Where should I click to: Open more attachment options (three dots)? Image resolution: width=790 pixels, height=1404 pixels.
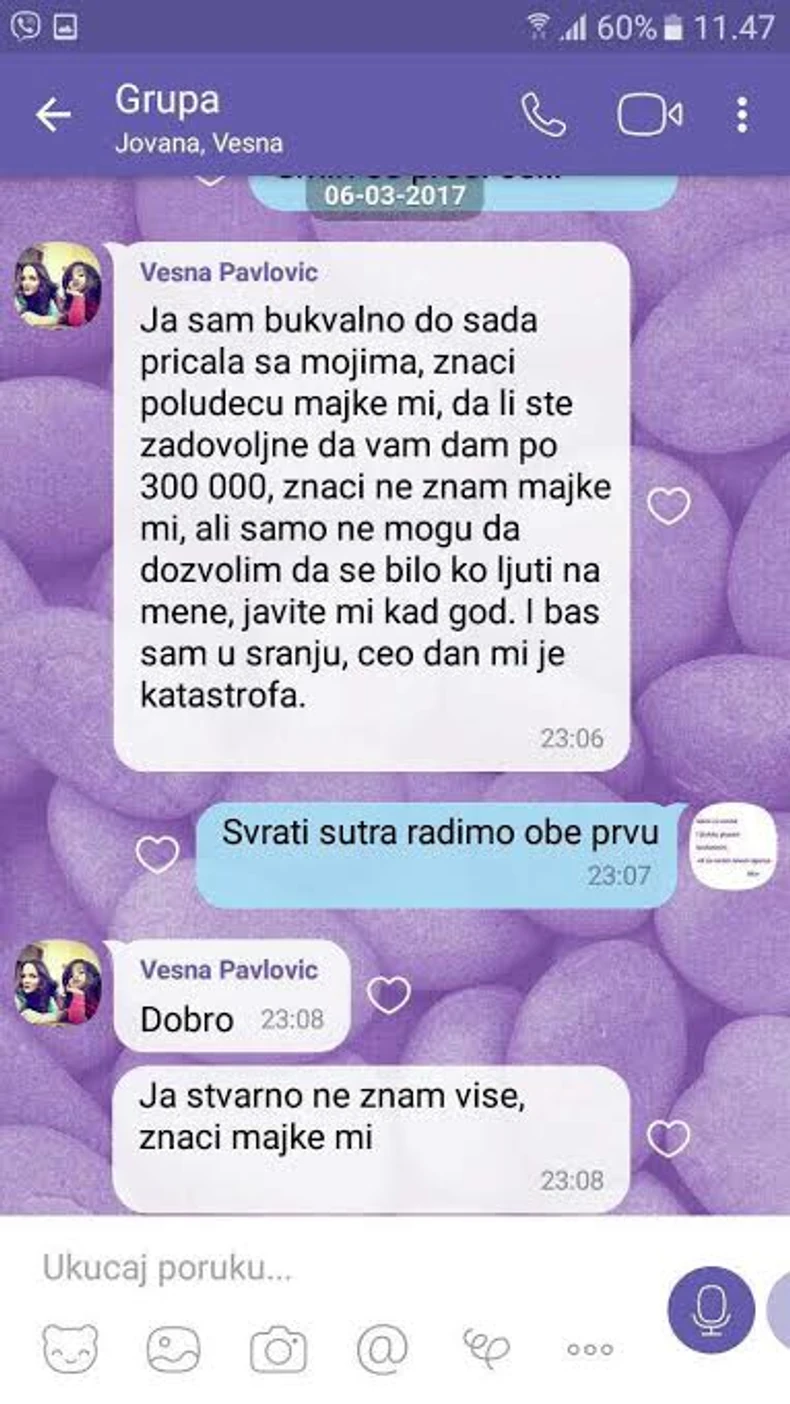click(x=590, y=1349)
